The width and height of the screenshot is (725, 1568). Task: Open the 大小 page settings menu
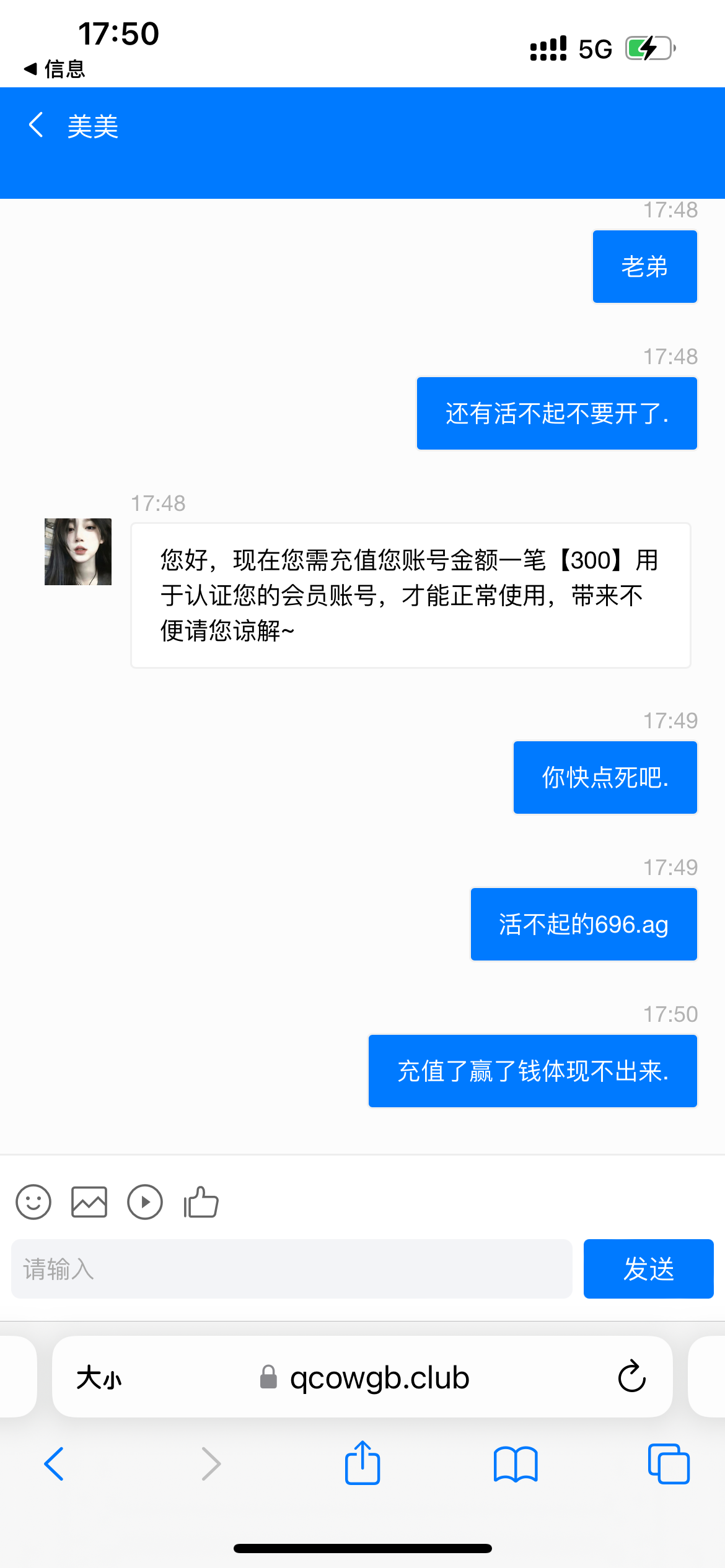(x=99, y=1377)
